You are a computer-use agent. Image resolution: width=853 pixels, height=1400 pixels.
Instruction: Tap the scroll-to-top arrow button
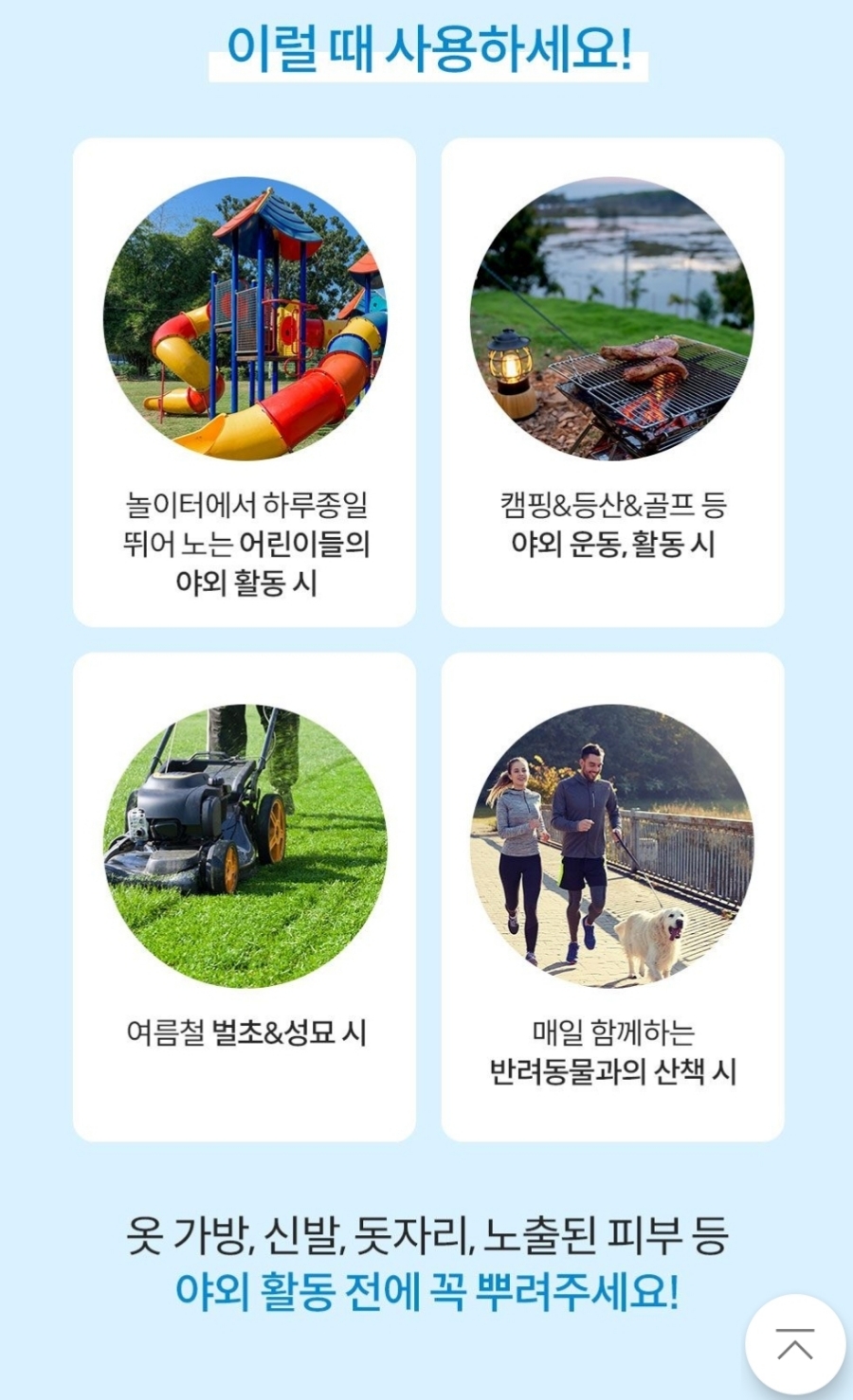coord(794,1344)
